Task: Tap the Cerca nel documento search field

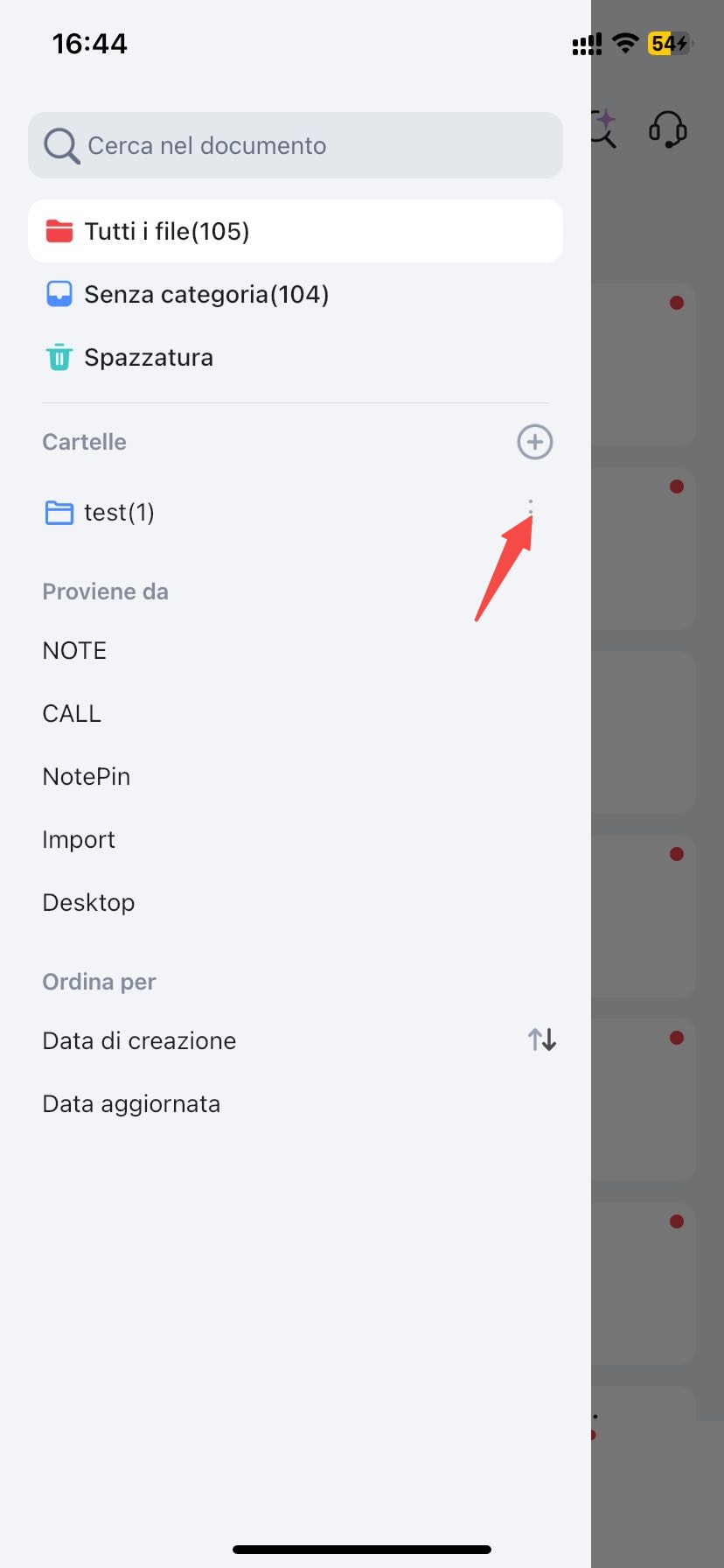Action: point(295,145)
